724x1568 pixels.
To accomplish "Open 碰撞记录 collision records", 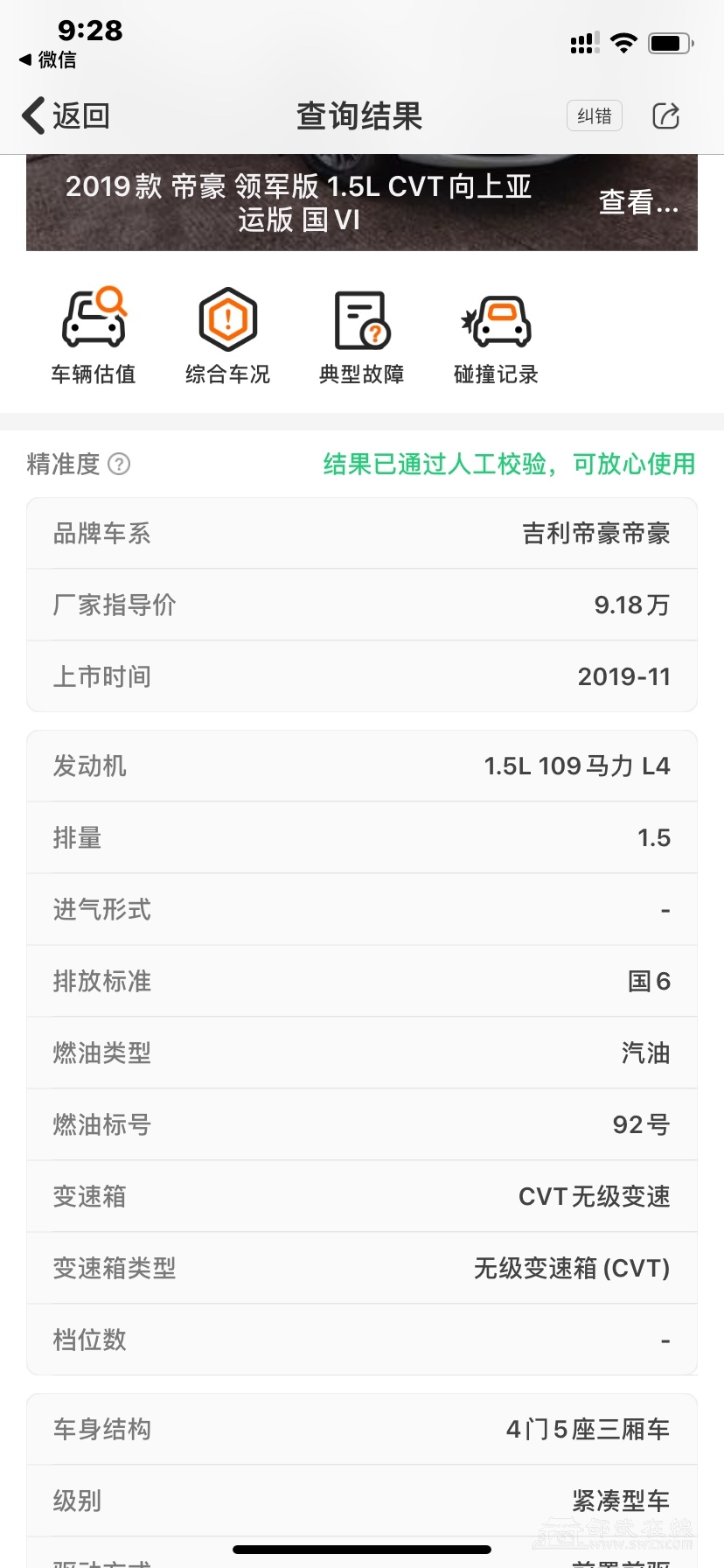I will point(496,336).
